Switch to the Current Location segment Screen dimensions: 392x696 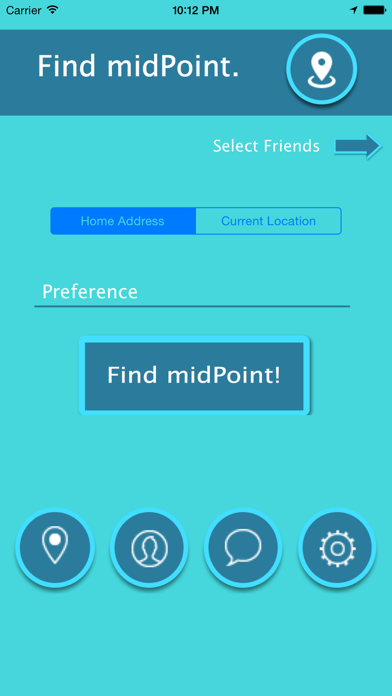[x=269, y=221]
